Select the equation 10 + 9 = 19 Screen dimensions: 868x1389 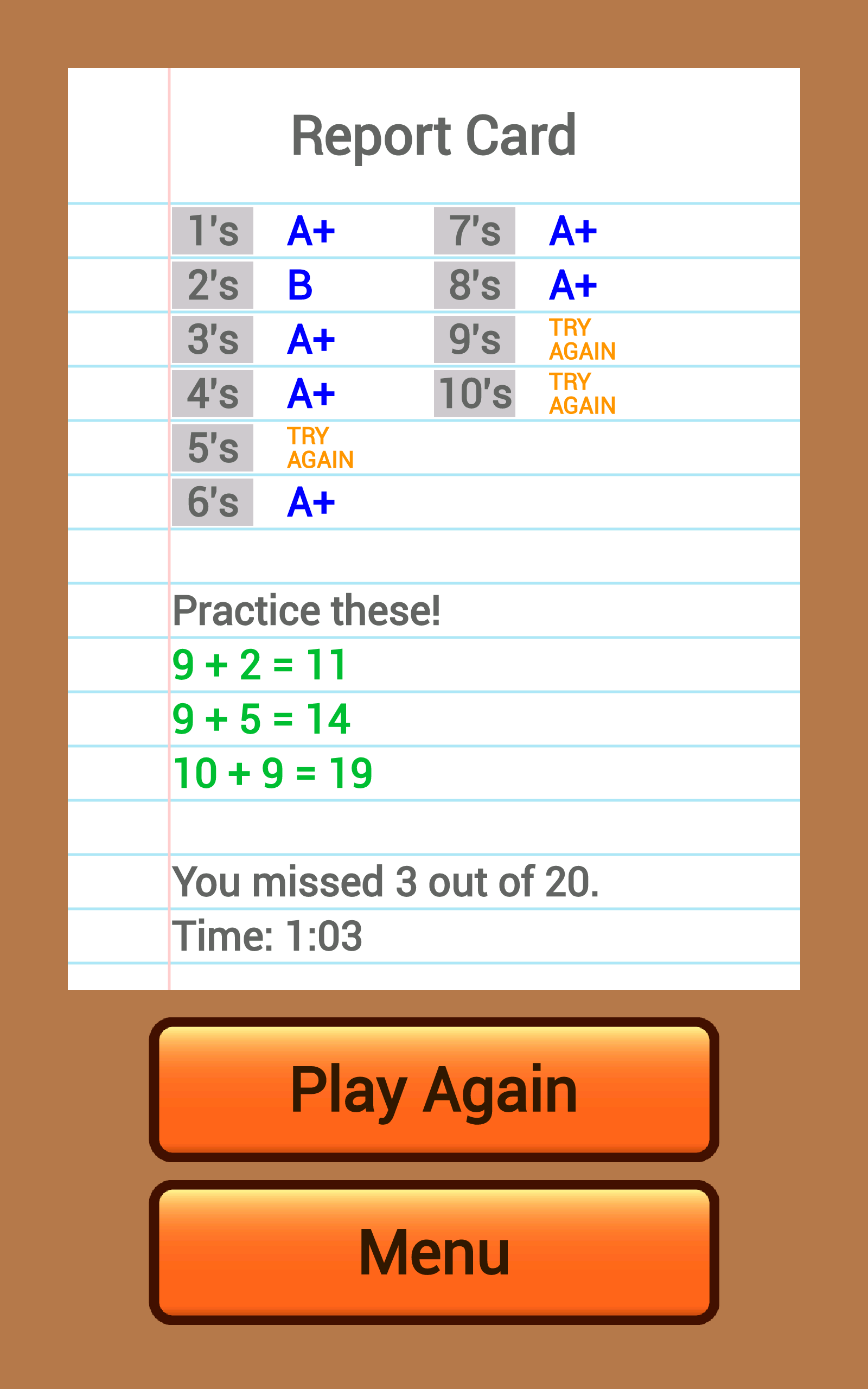[x=273, y=773]
